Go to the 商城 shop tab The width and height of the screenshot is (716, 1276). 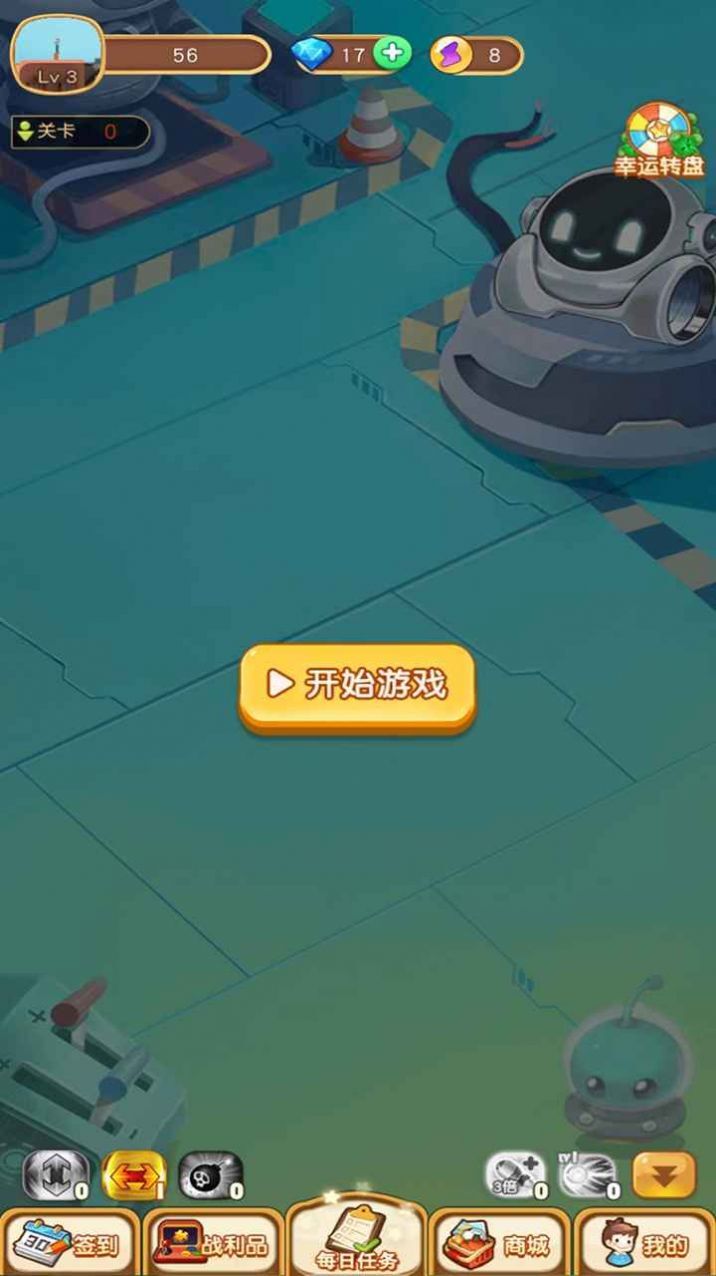(500, 1244)
